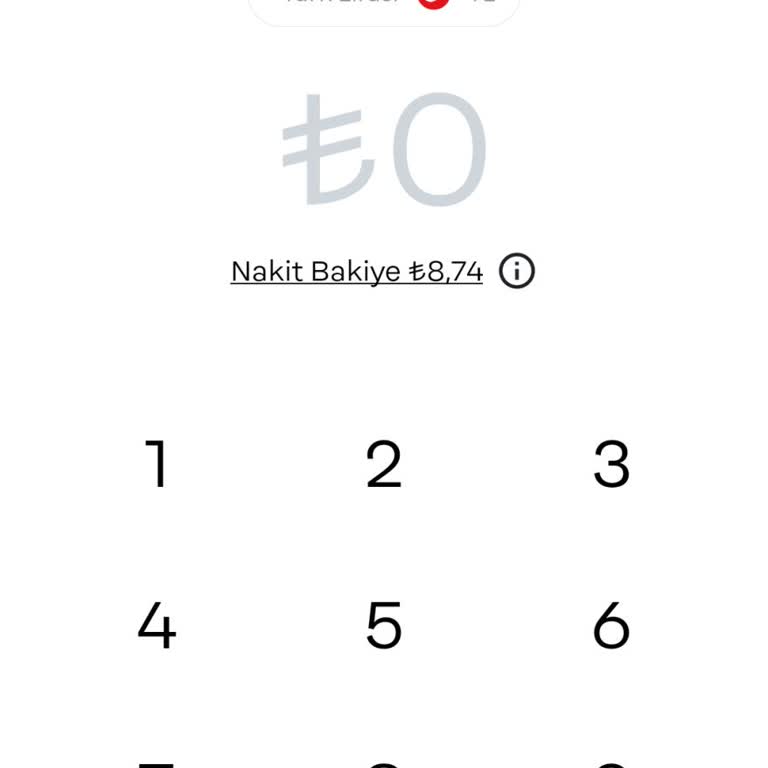
Task: Hit the 5 key
Action: (x=384, y=627)
